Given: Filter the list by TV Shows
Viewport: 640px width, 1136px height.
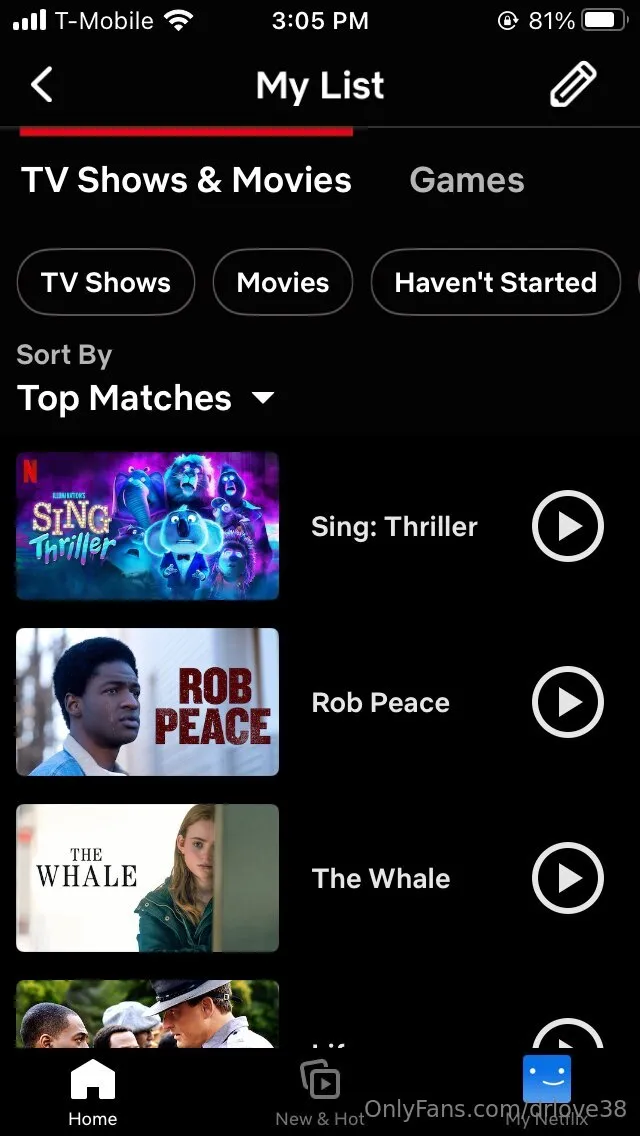Looking at the screenshot, I should point(106,283).
